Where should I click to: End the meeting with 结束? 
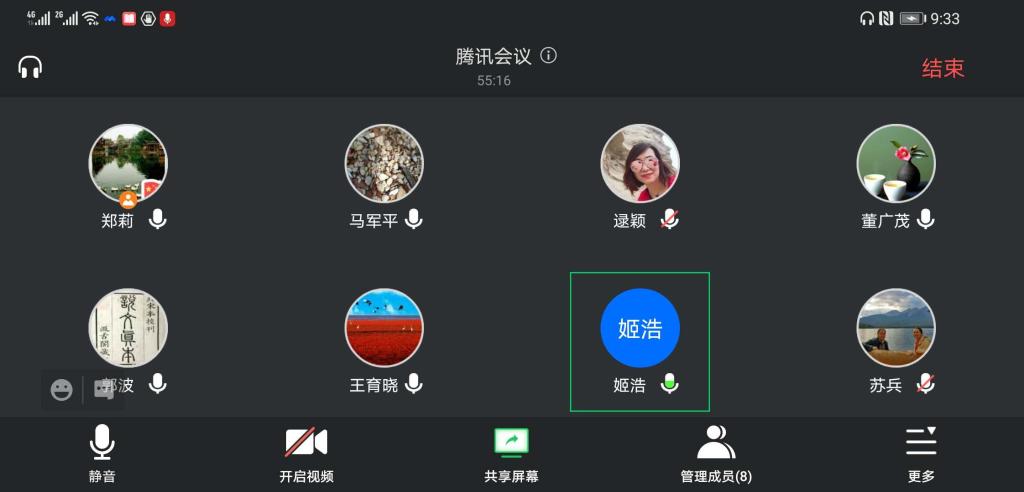(942, 68)
